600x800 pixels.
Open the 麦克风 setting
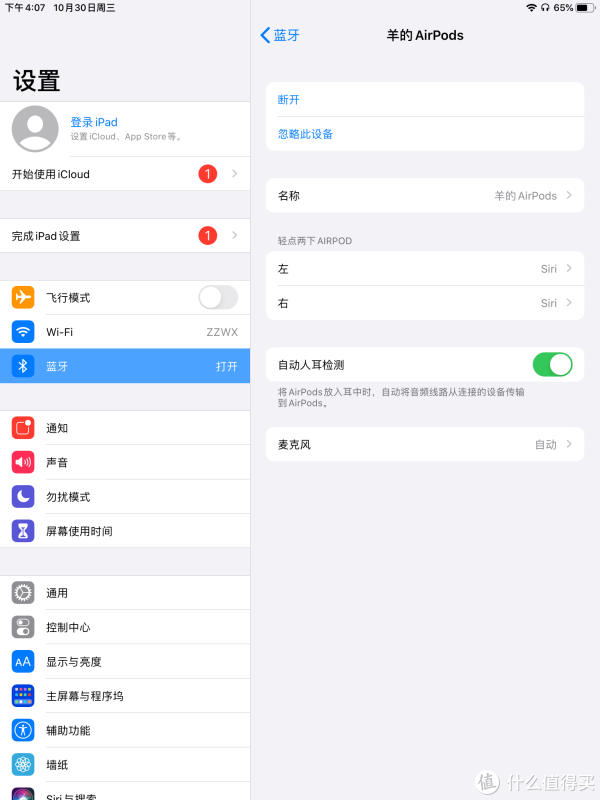424,444
